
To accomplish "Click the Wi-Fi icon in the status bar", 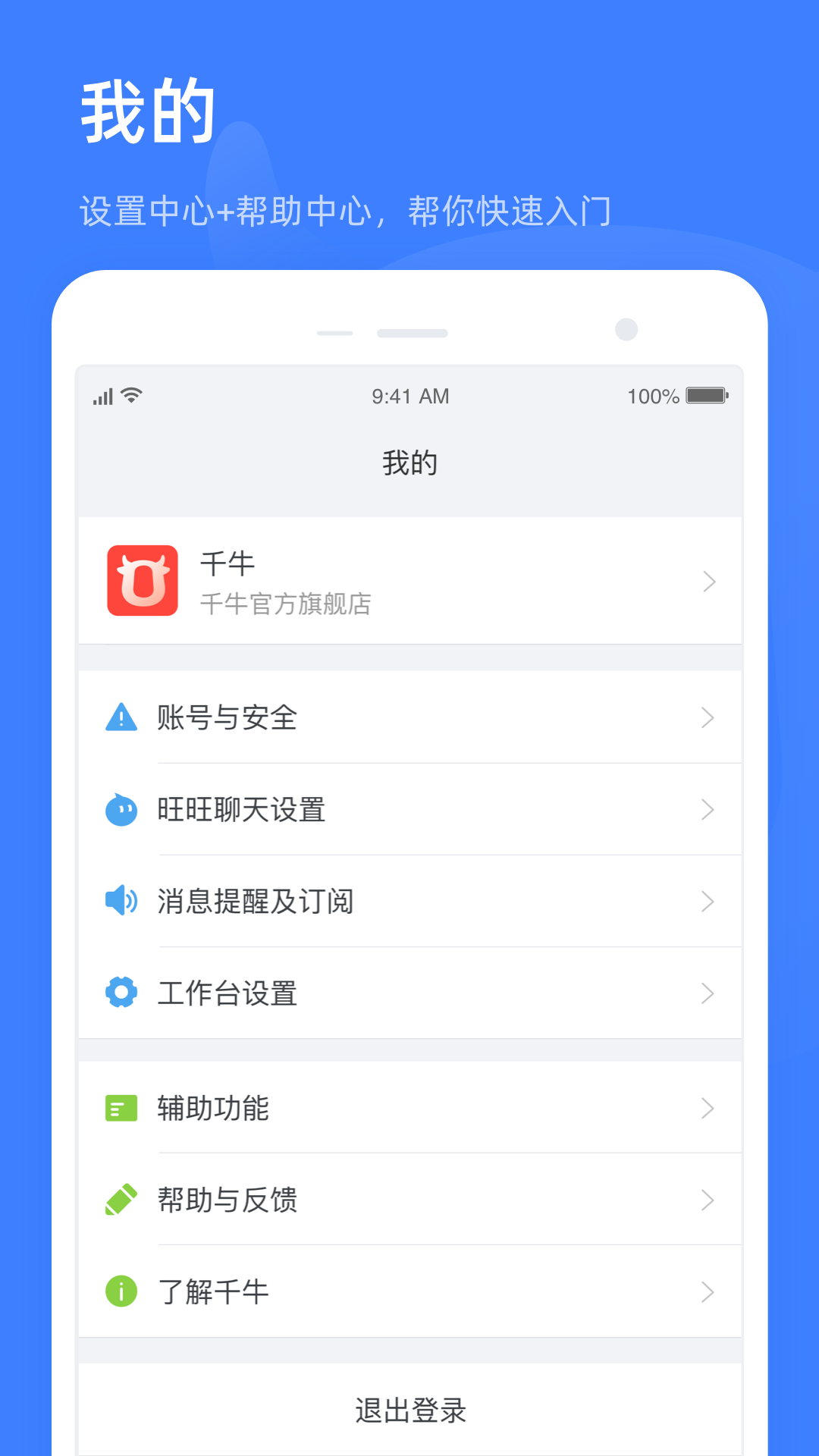I will click(x=130, y=395).
